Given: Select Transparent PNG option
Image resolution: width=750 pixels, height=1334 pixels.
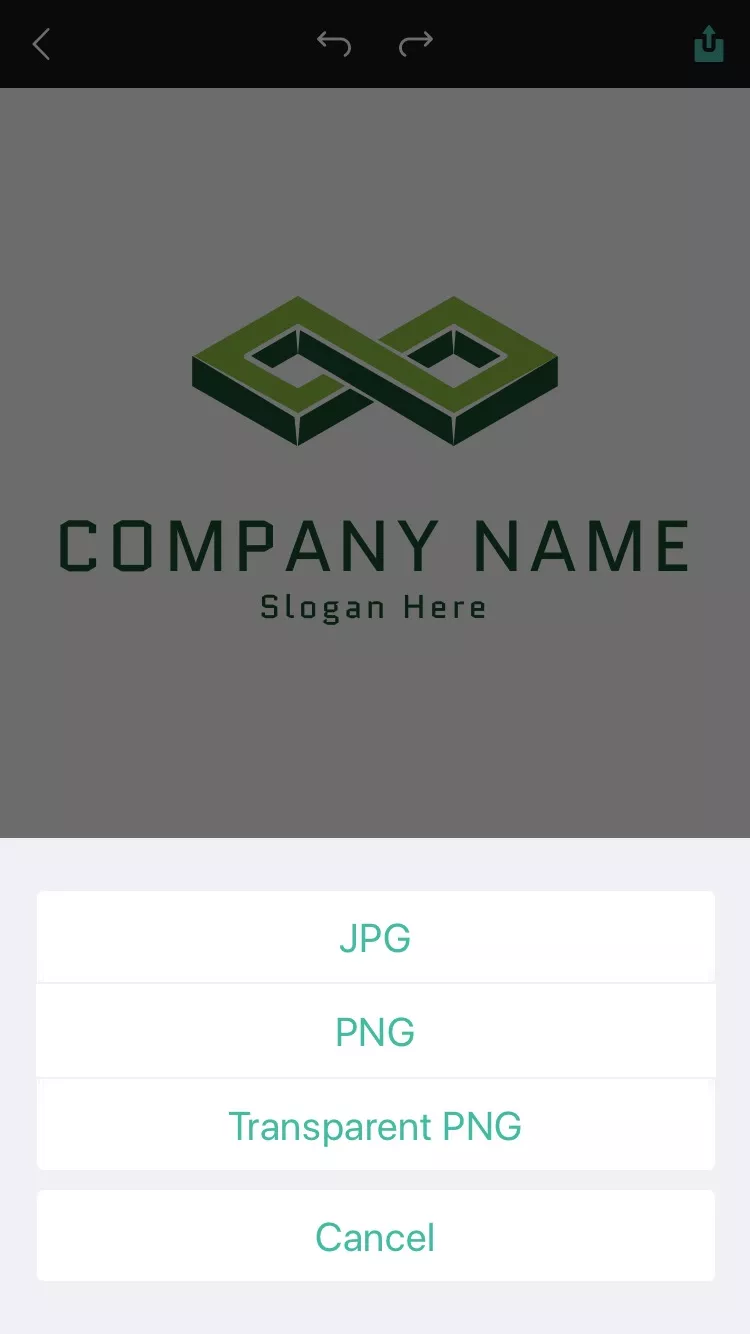Looking at the screenshot, I should tap(375, 1125).
